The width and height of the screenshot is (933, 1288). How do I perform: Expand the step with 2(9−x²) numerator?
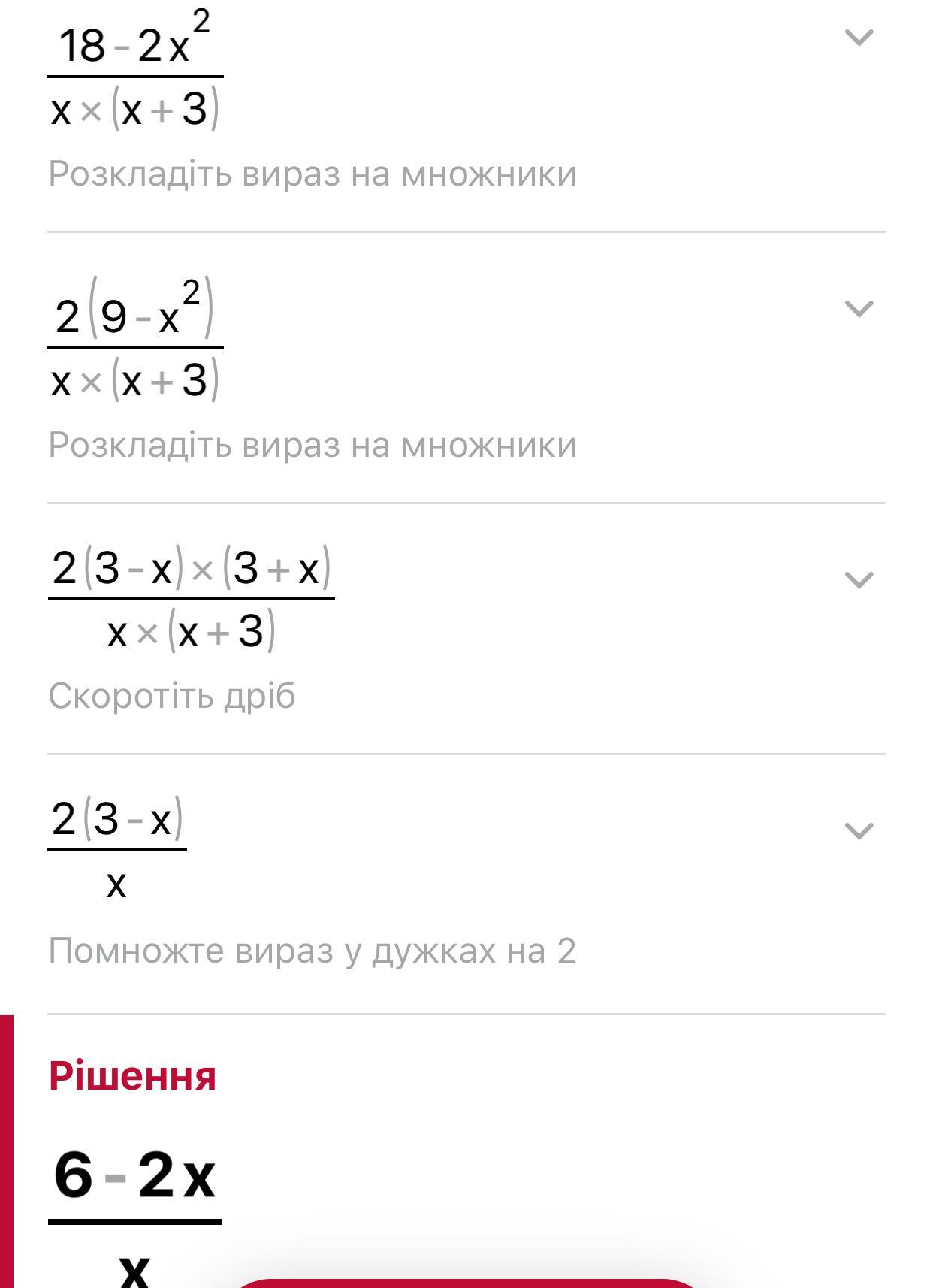(859, 308)
